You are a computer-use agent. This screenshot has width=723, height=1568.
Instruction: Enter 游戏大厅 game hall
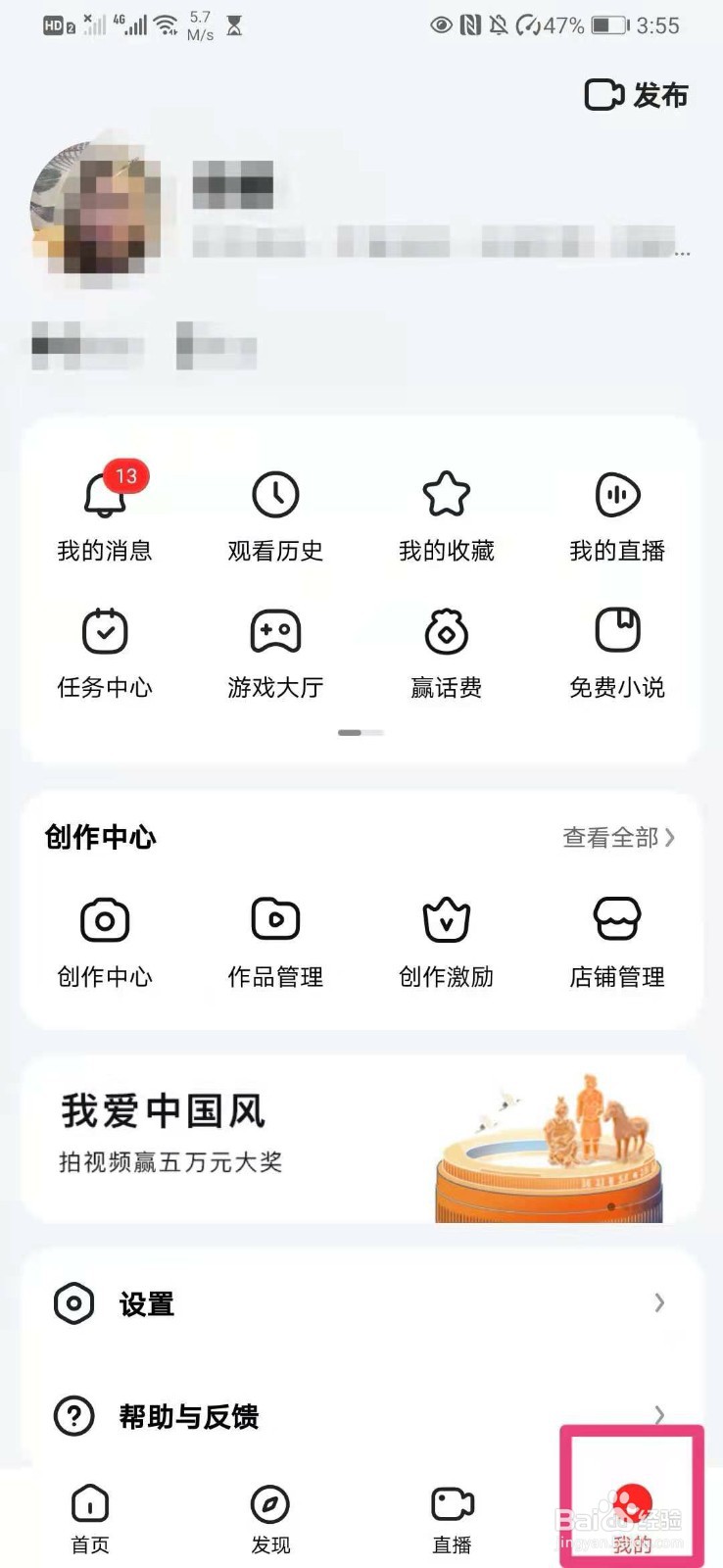275,652
